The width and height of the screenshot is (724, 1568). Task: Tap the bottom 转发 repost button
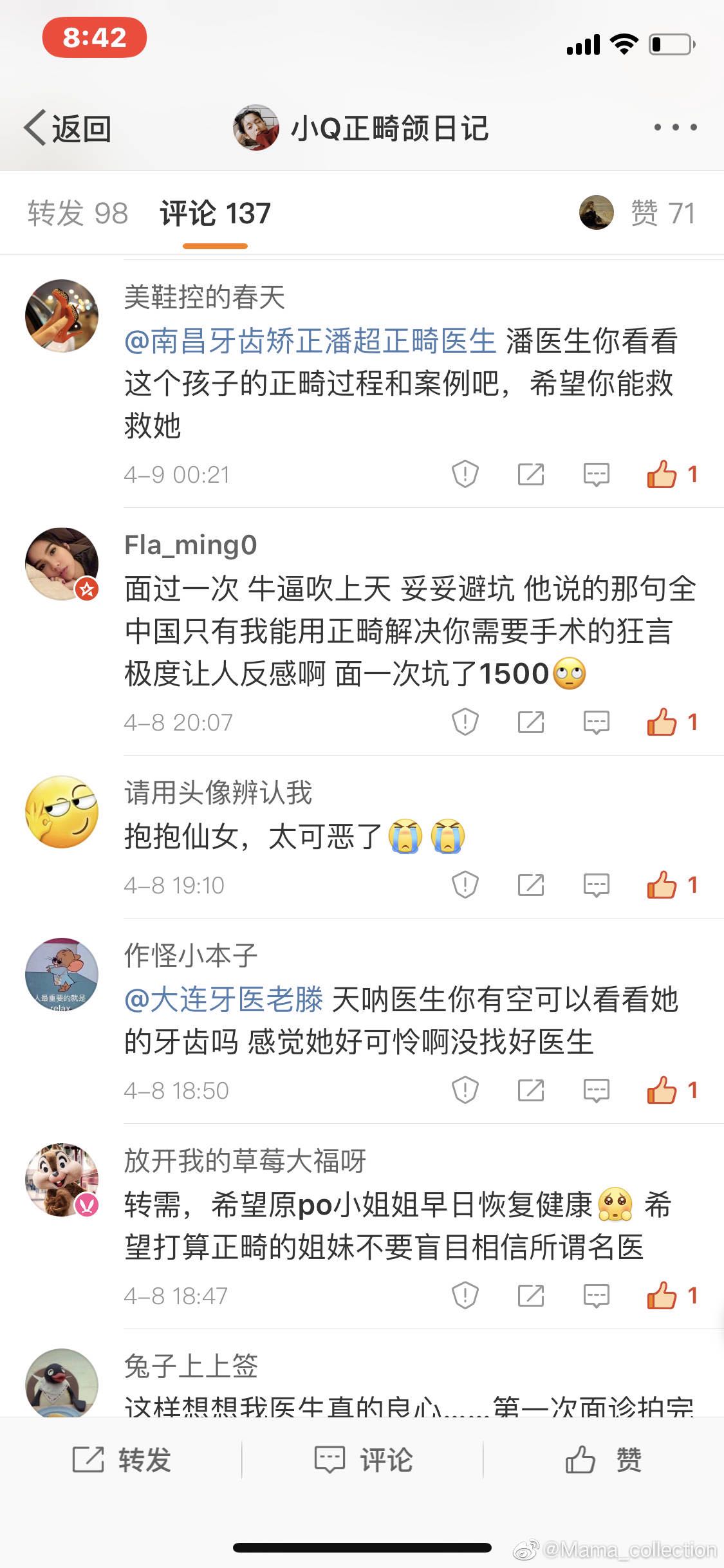[x=121, y=1460]
